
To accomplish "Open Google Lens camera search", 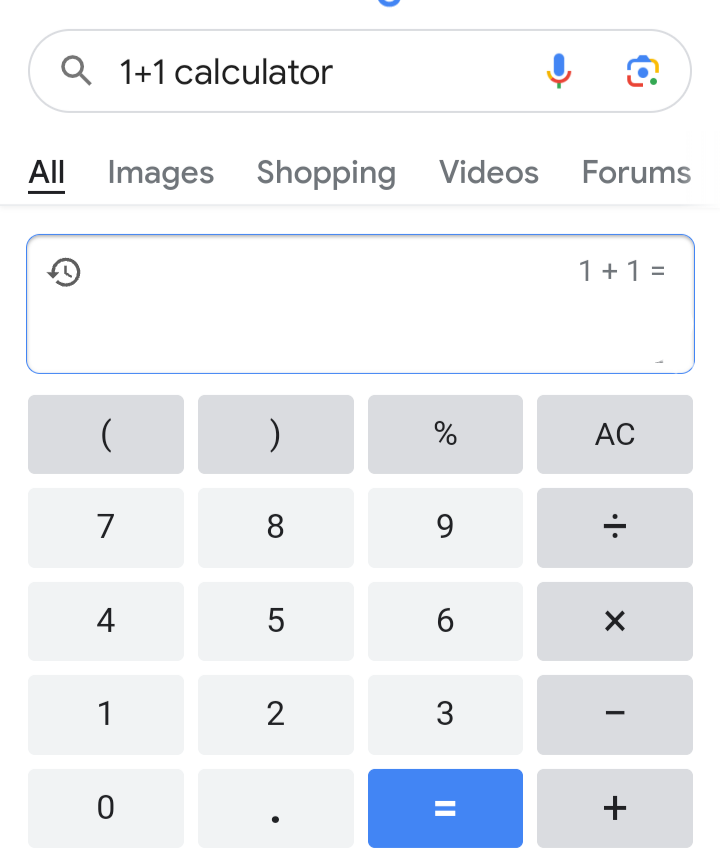I will [643, 72].
